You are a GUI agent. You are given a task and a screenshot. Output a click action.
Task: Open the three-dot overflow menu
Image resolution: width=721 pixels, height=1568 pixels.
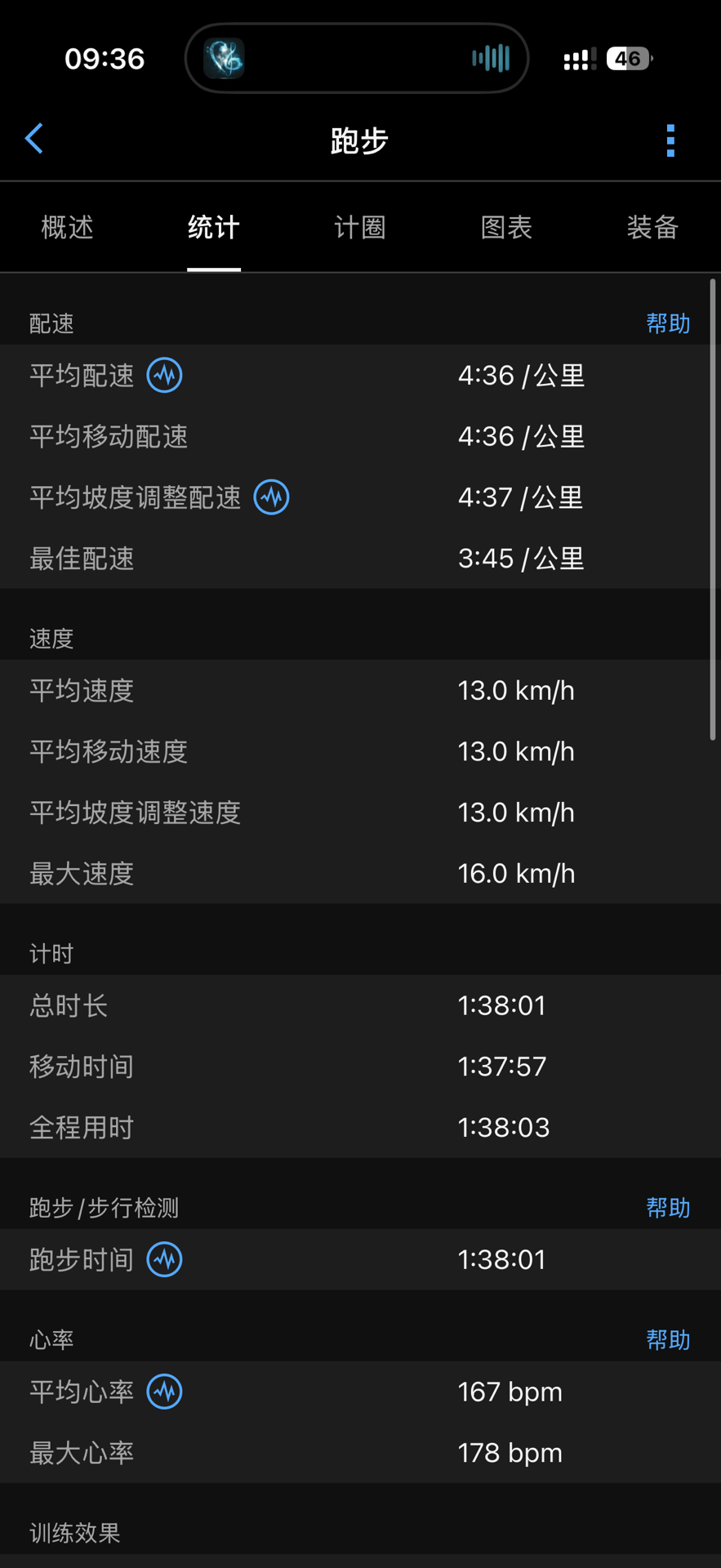[x=670, y=140]
